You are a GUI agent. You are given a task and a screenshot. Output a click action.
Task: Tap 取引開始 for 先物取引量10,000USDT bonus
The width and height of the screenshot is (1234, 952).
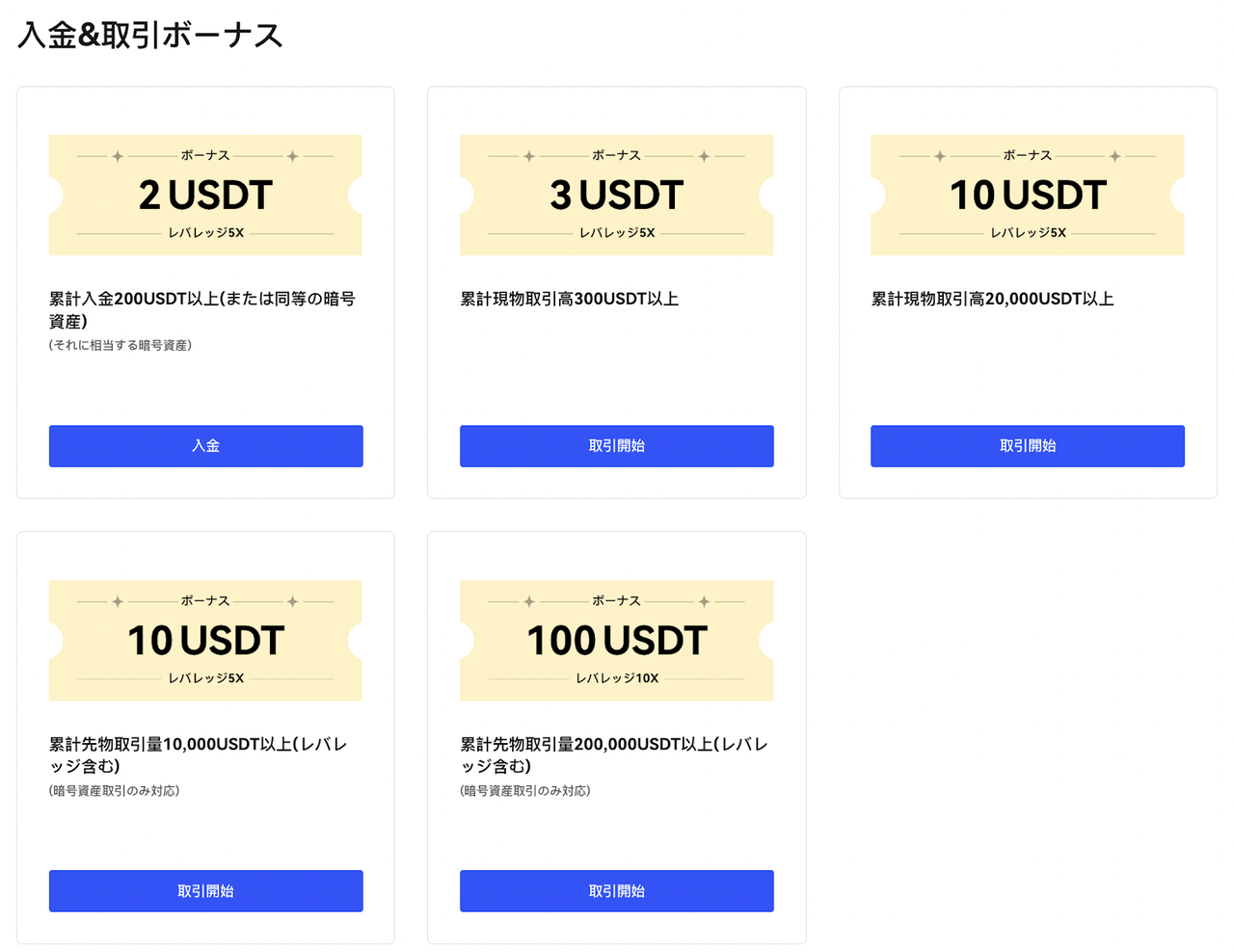point(205,891)
